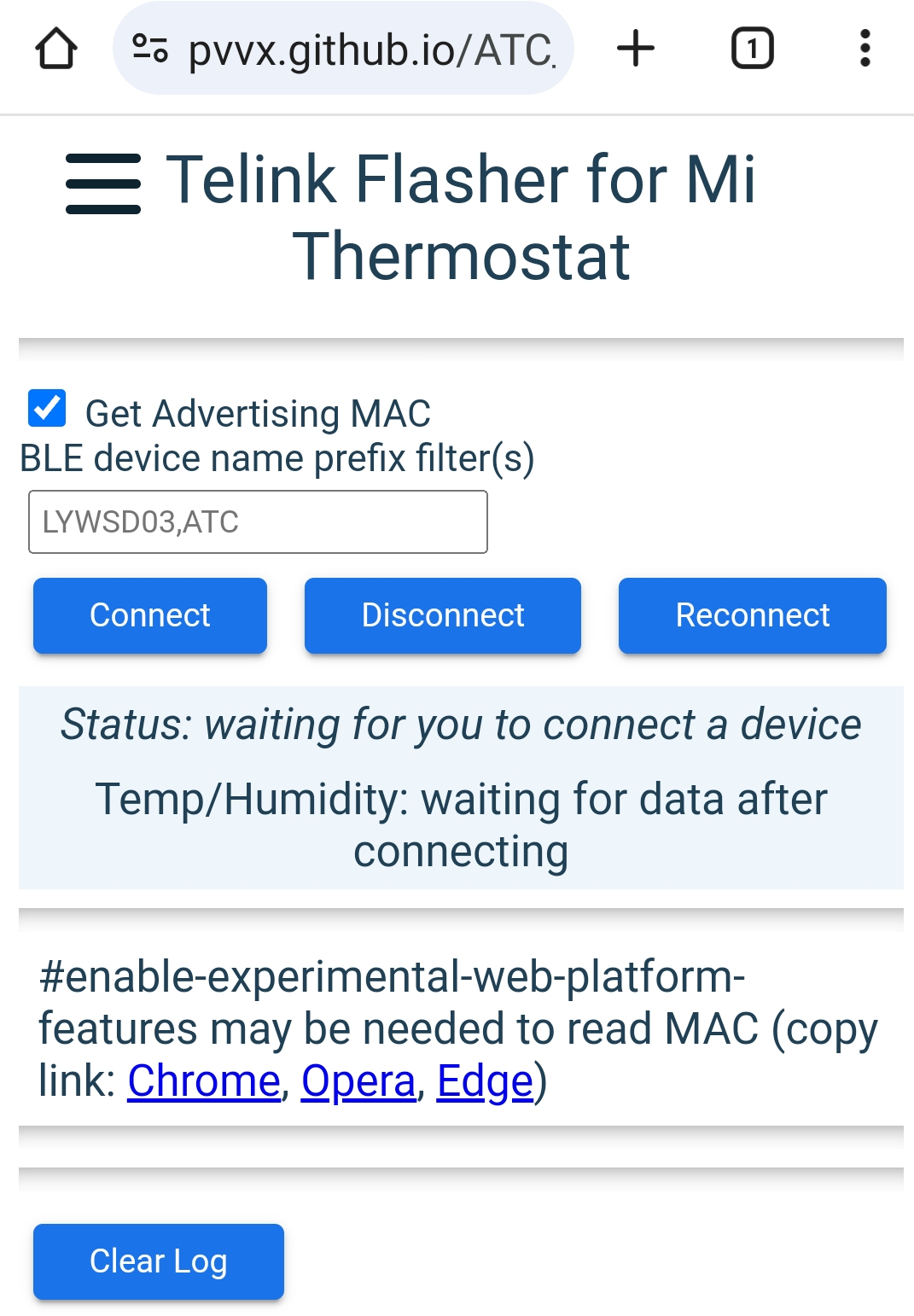
Task: Open the Chrome link
Action: (204, 1081)
